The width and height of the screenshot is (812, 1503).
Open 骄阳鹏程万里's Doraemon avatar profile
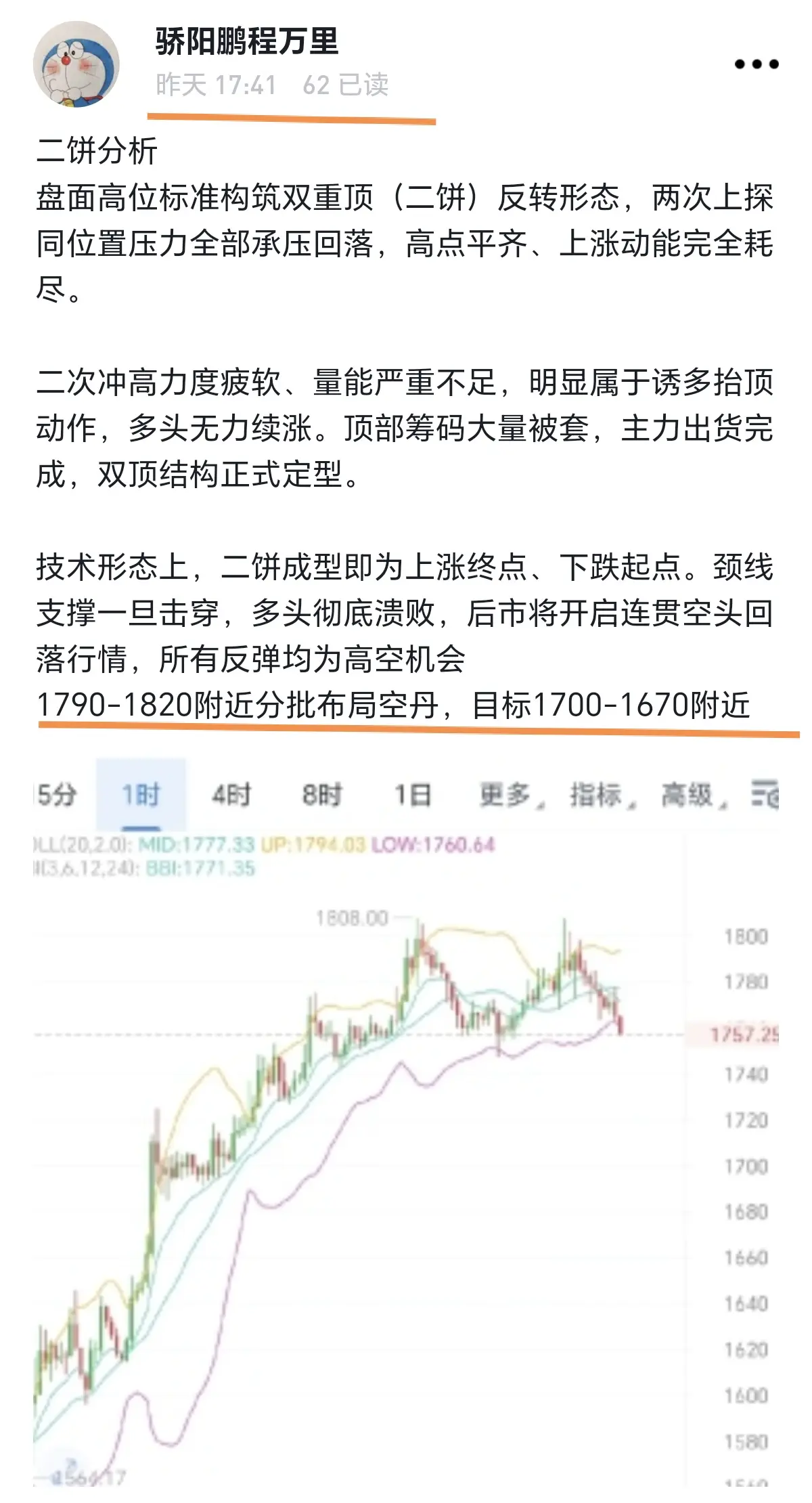tap(76, 64)
